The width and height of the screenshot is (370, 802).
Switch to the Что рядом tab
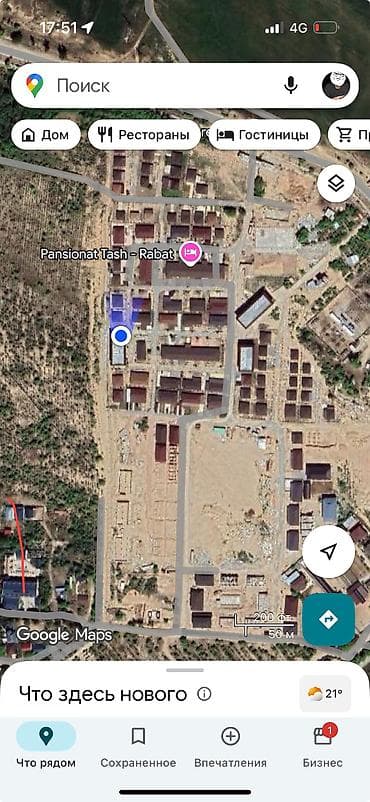point(46,746)
